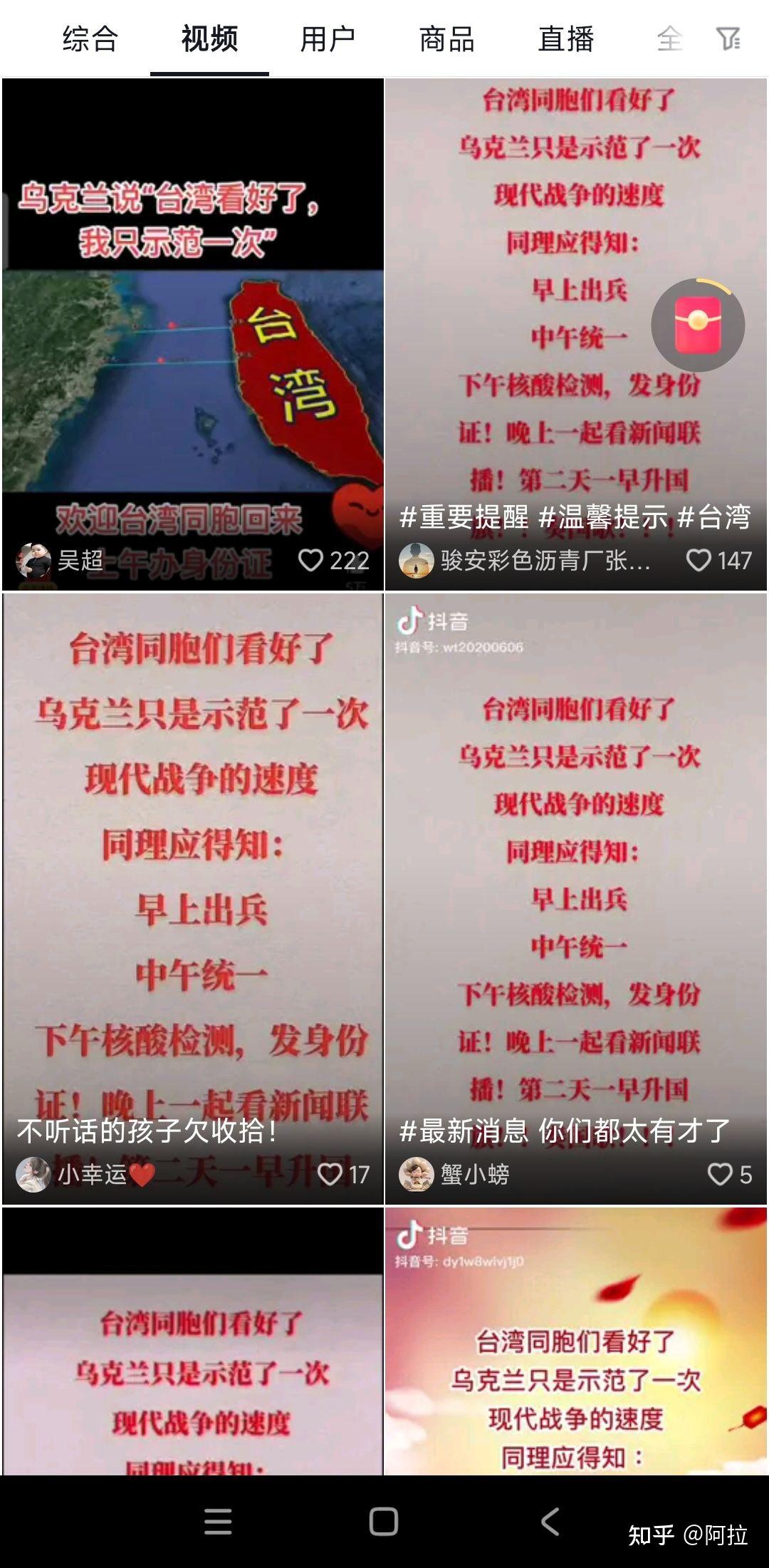Tap the floating red envelope button
Viewport: 769px width, 1568px height.
698,326
